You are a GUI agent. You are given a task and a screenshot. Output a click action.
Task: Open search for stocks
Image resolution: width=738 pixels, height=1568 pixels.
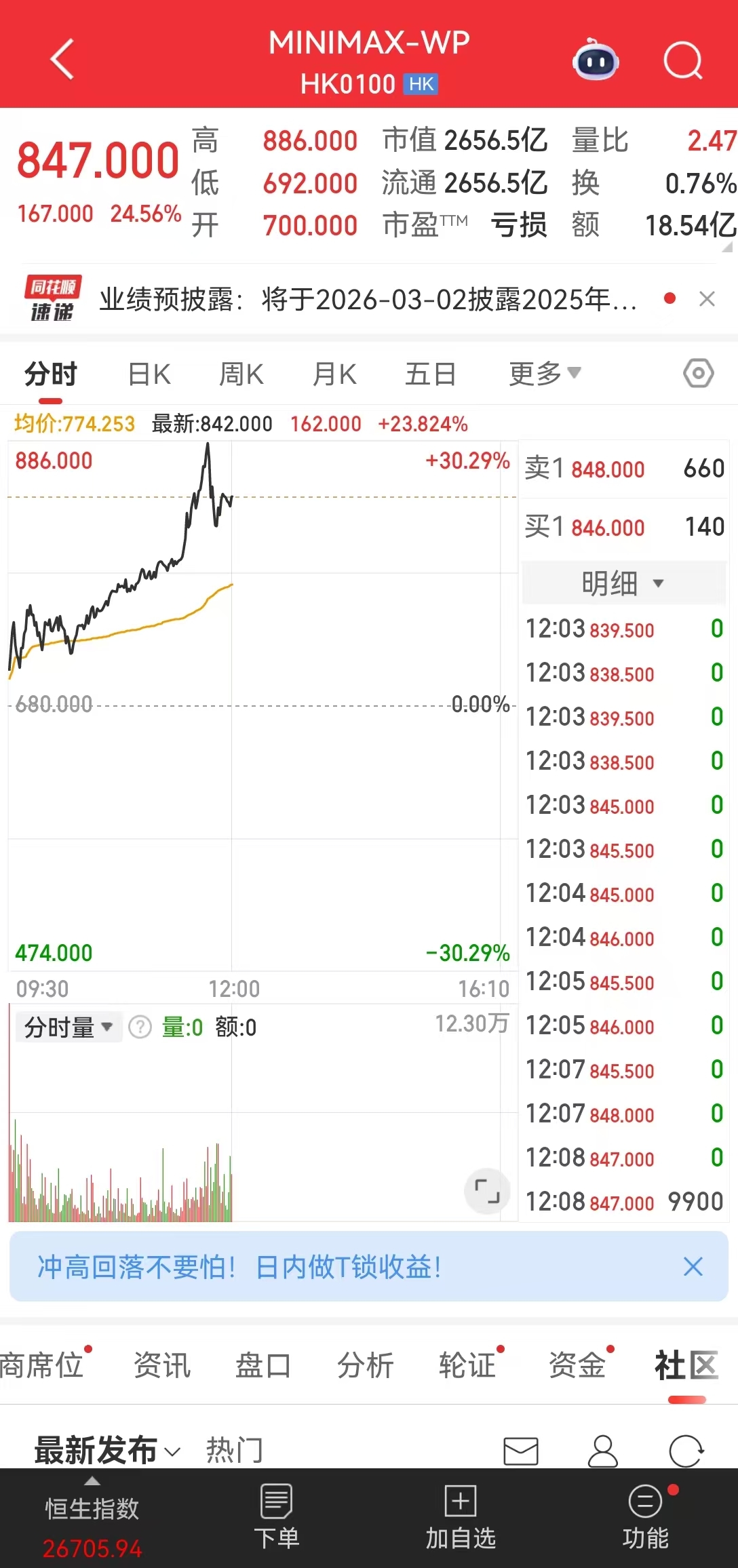[x=682, y=61]
